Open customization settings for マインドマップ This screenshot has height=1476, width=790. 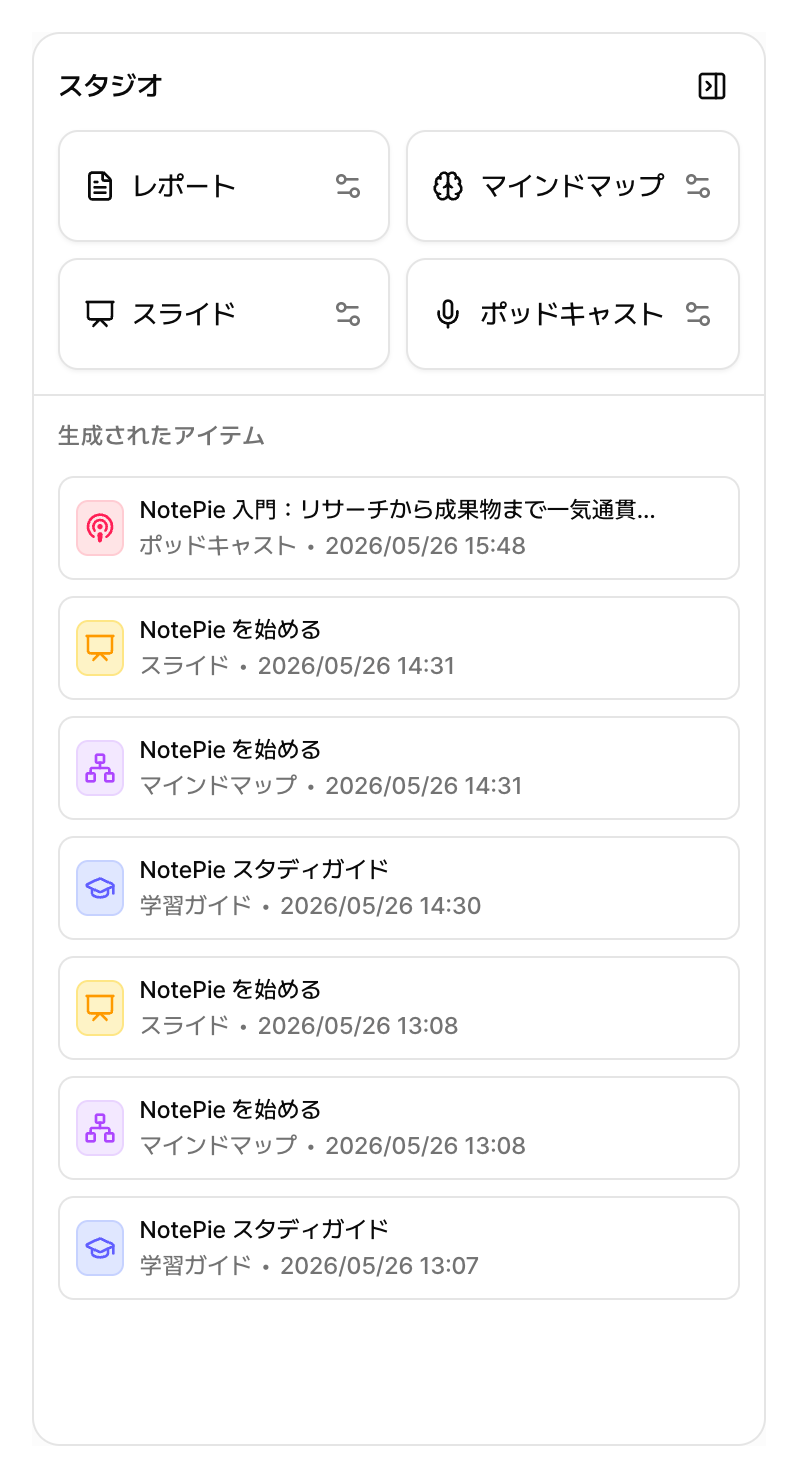click(x=698, y=186)
